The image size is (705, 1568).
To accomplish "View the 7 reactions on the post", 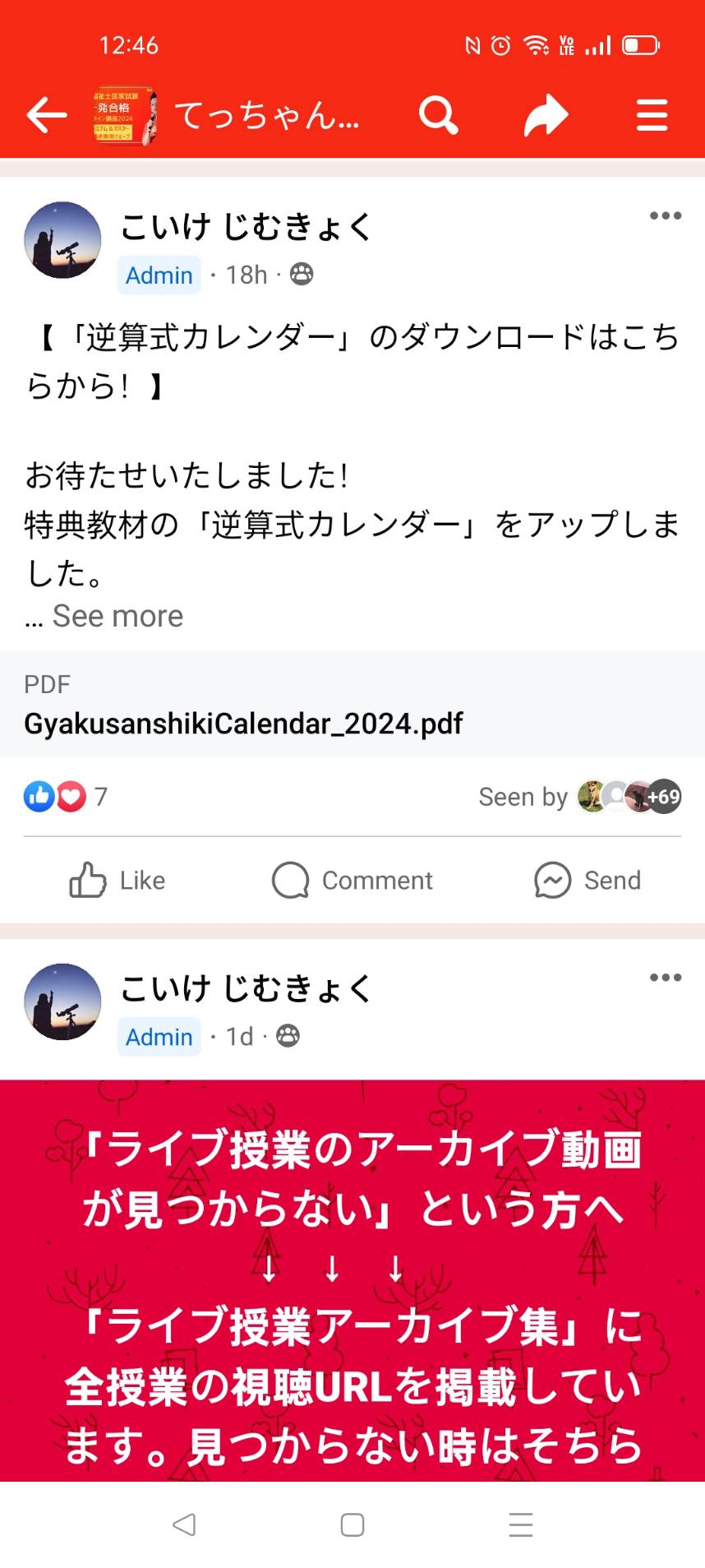I will coord(66,796).
